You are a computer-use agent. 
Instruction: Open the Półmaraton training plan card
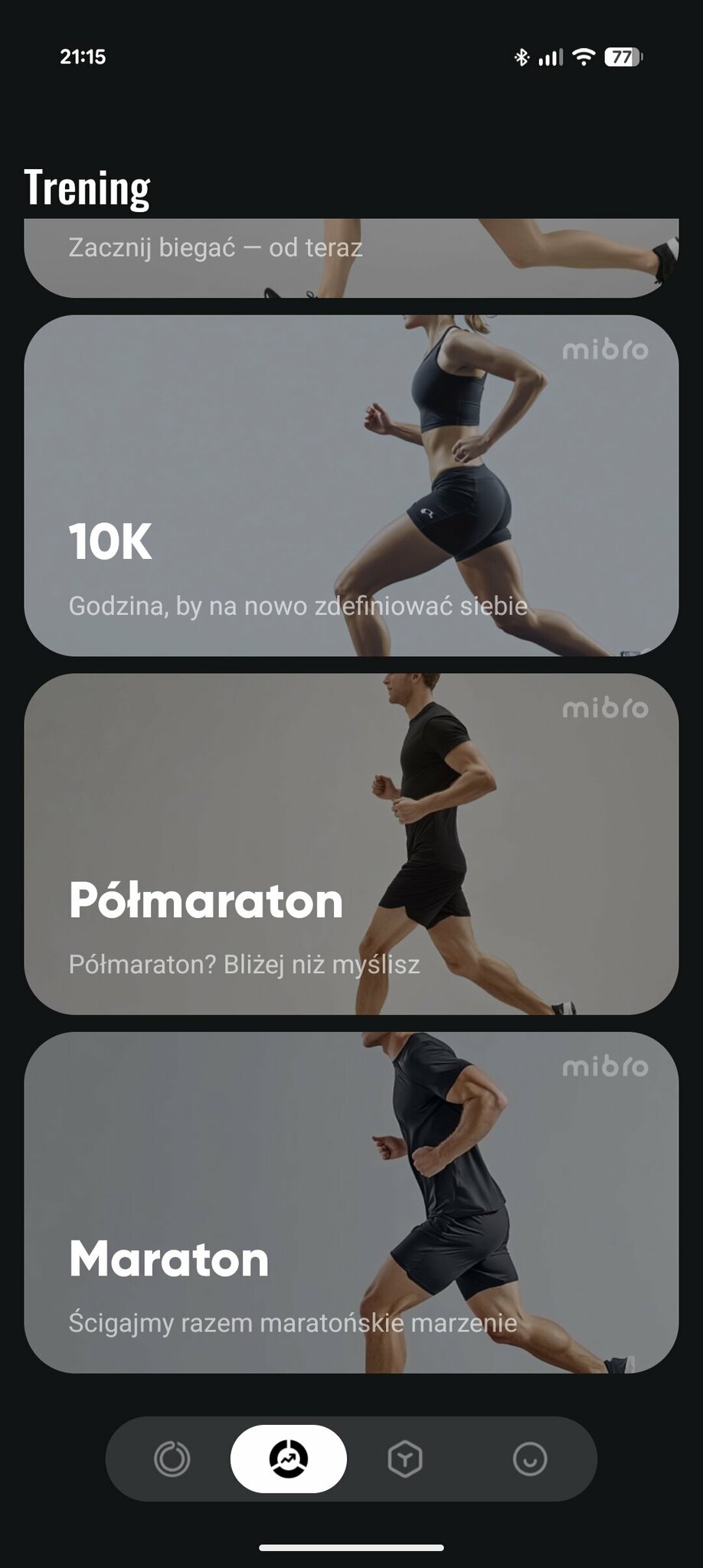(351, 844)
